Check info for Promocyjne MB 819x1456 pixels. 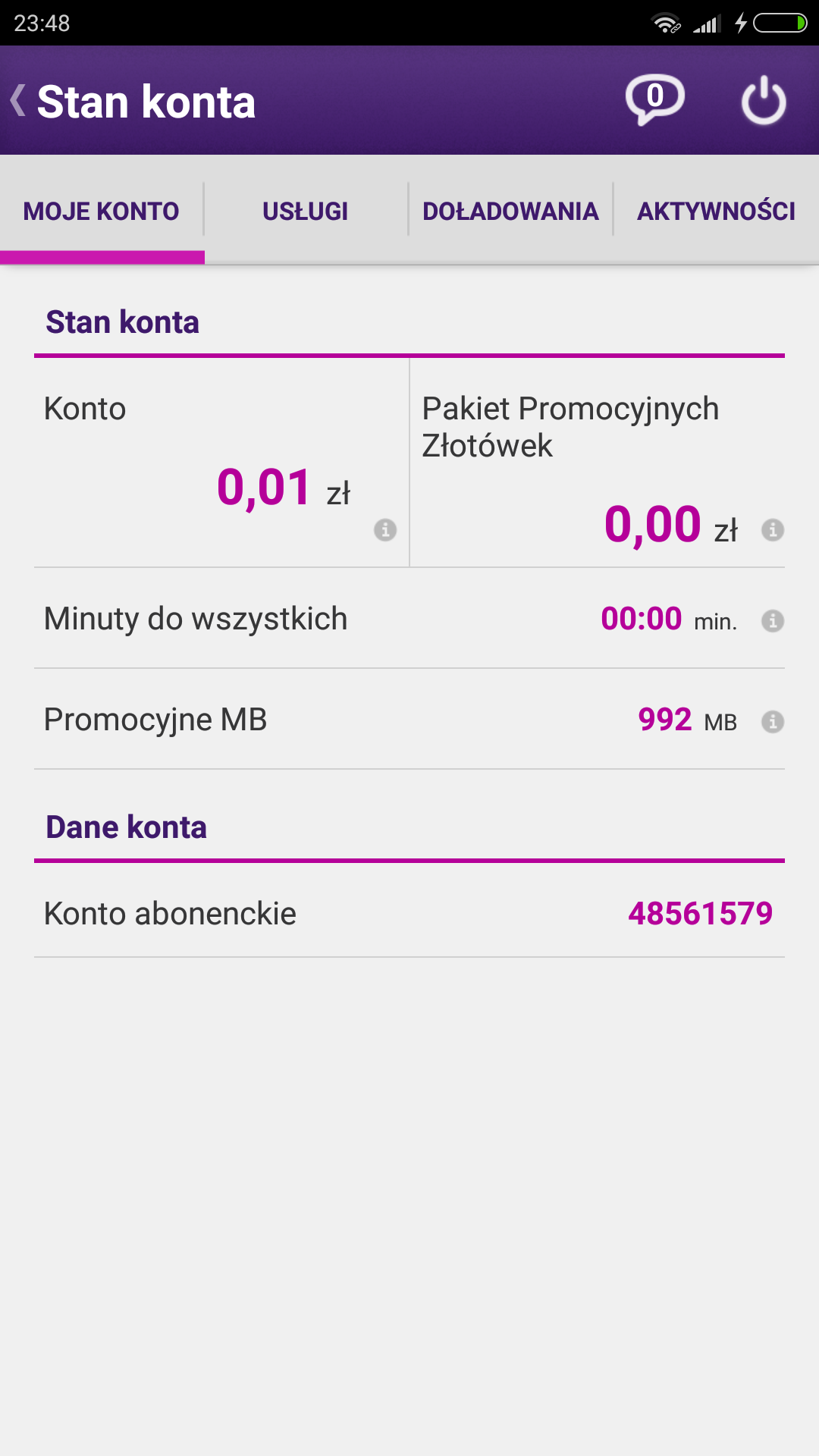(x=773, y=721)
